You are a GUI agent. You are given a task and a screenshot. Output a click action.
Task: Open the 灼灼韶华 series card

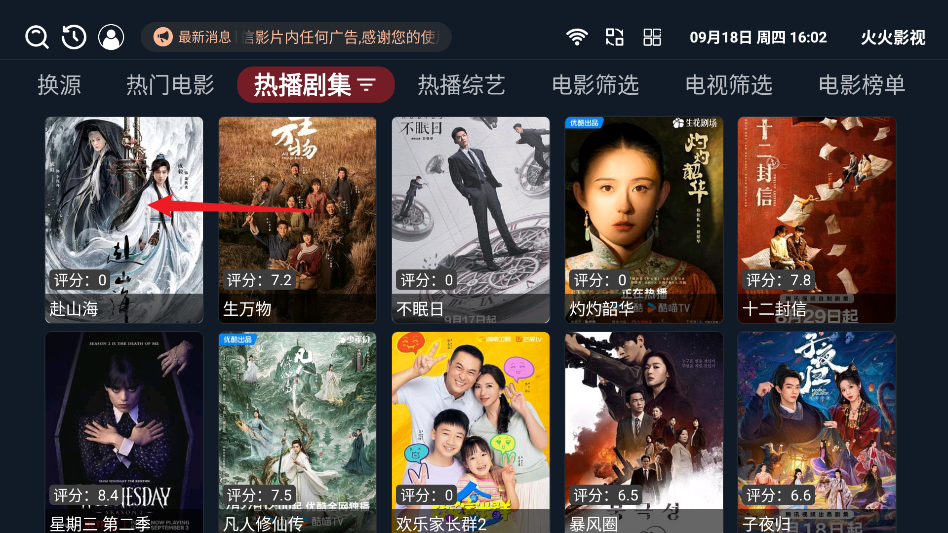[x=643, y=220]
